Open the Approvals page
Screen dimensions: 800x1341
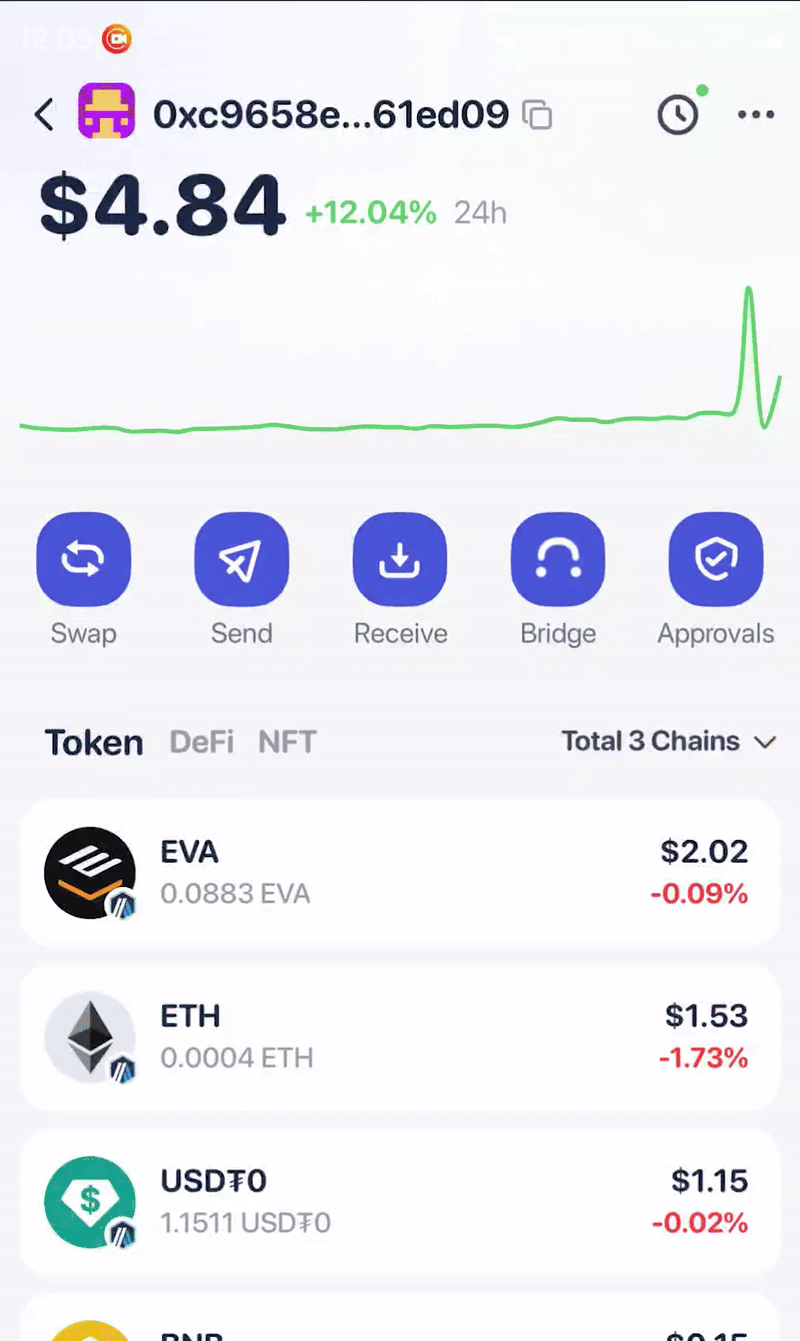716,560
